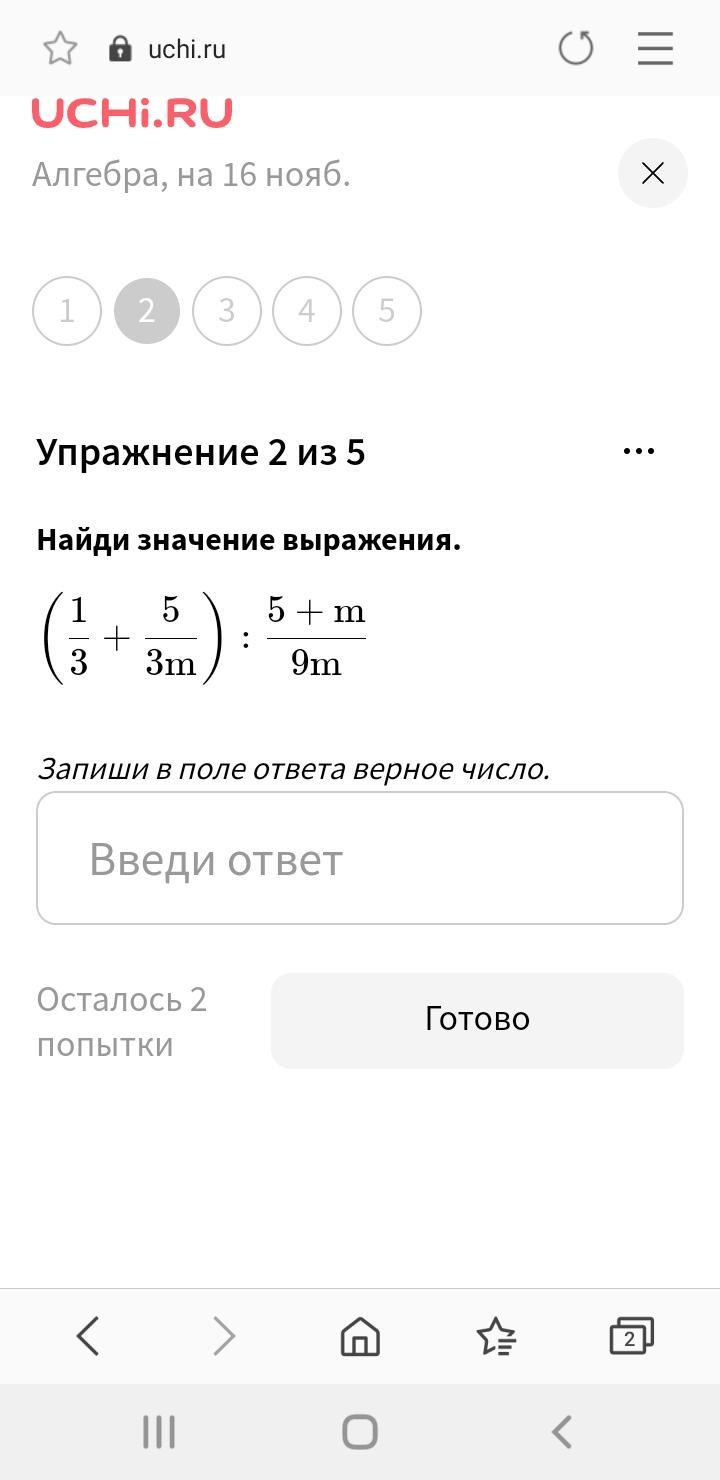Viewport: 720px width, 1480px height.
Task: Tap the system home button
Action: click(x=360, y=1432)
